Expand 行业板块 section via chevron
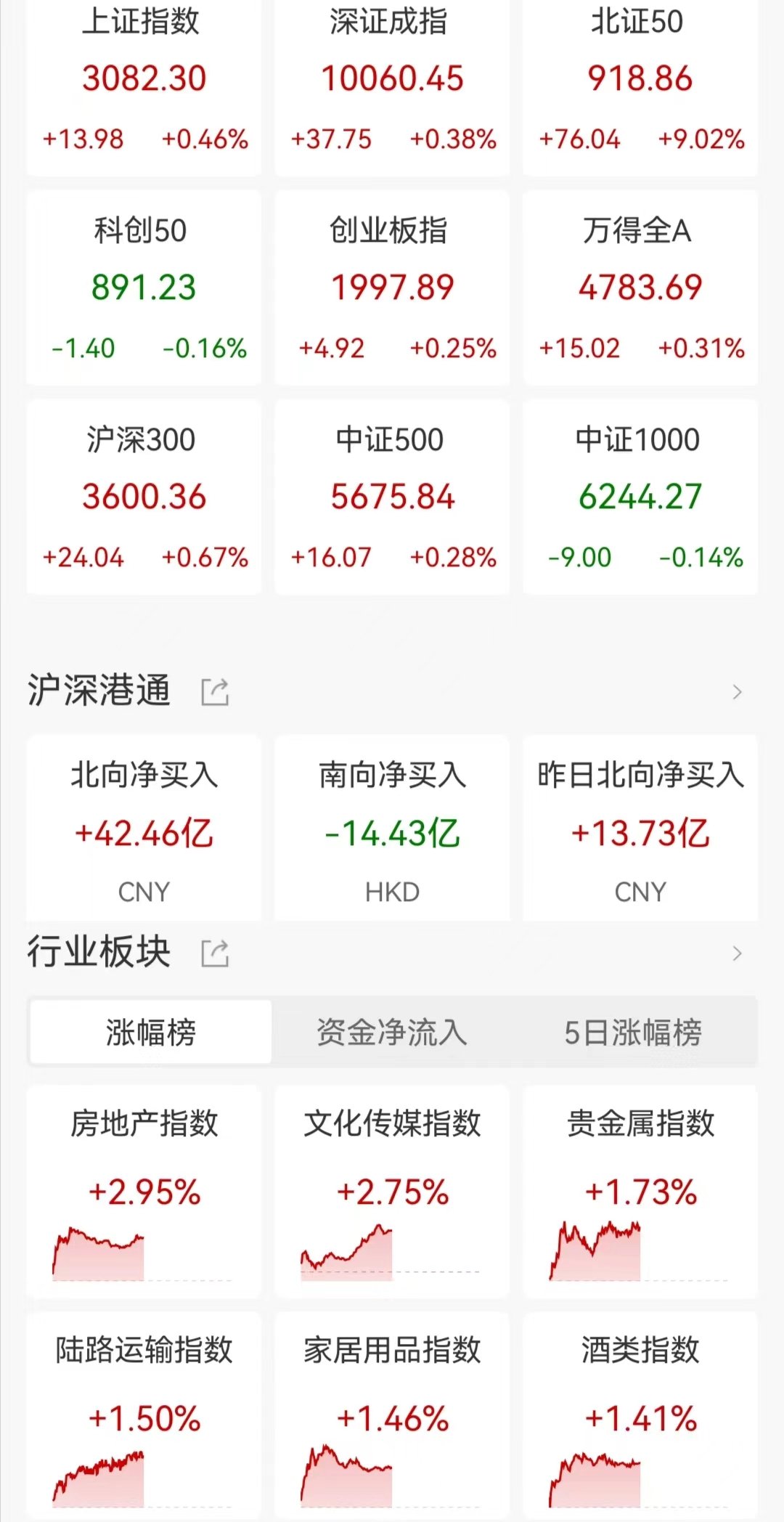 (x=738, y=953)
